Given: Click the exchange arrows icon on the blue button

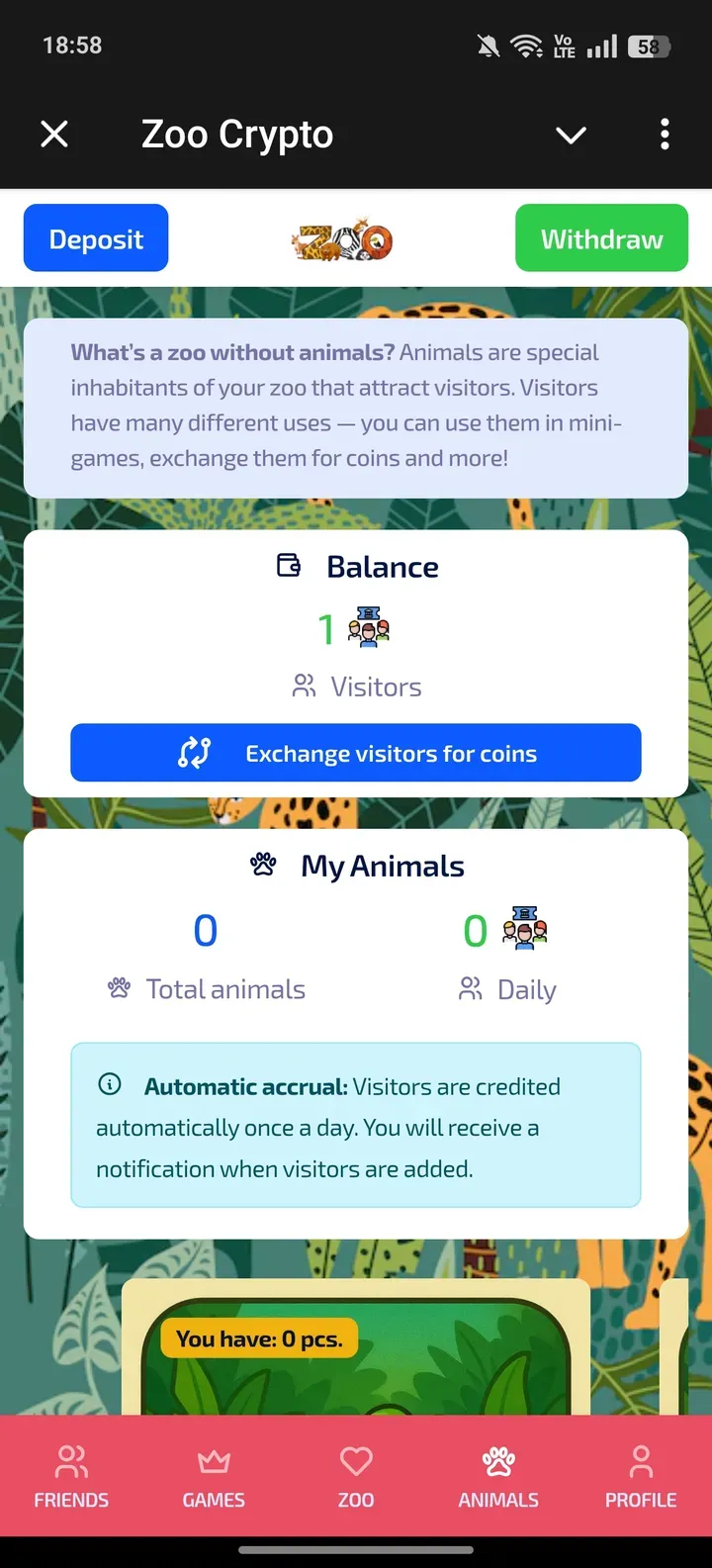Looking at the screenshot, I should [197, 752].
